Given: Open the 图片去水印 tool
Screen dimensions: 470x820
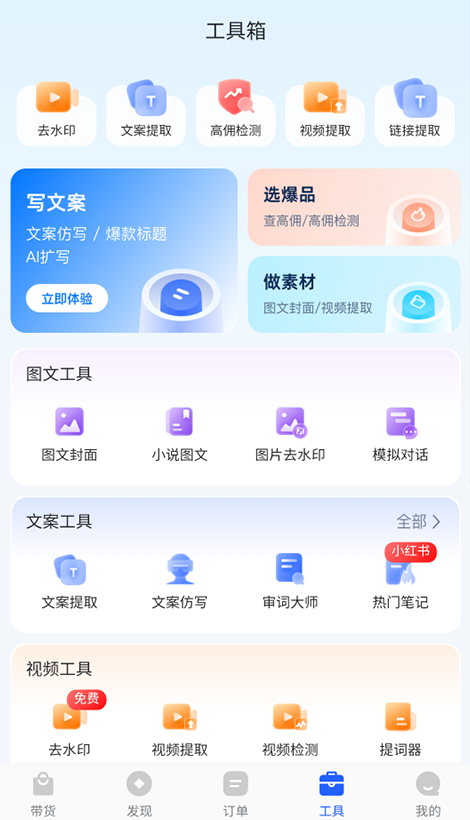Looking at the screenshot, I should 290,435.
